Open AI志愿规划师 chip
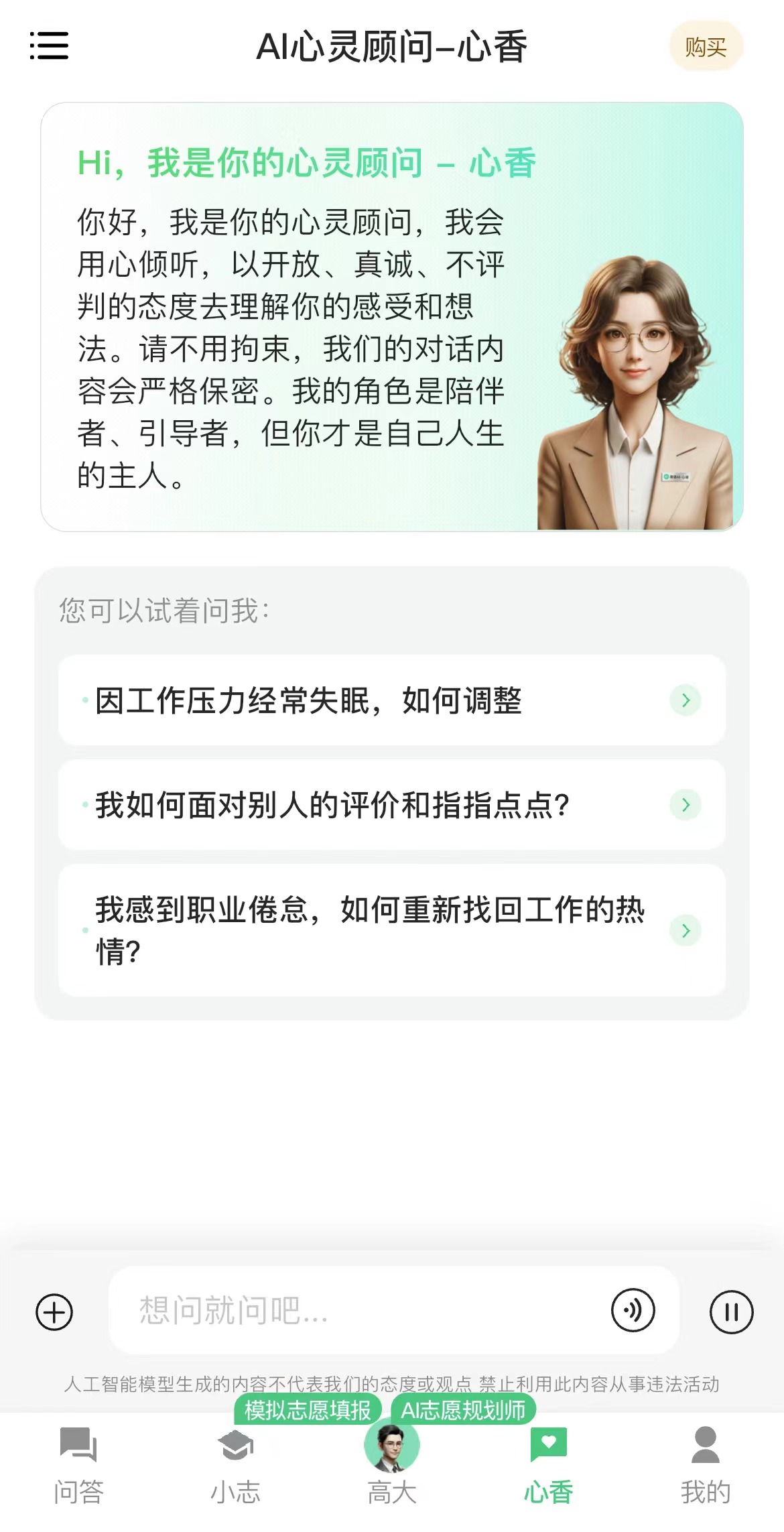784x1532 pixels. [463, 1410]
